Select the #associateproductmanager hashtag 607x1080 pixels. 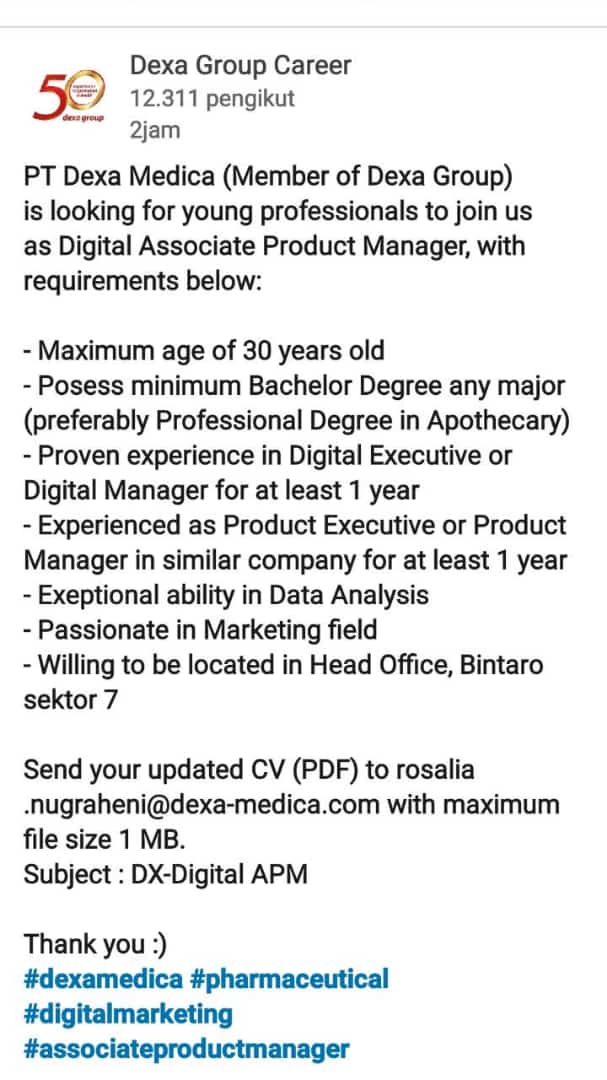point(187,1049)
